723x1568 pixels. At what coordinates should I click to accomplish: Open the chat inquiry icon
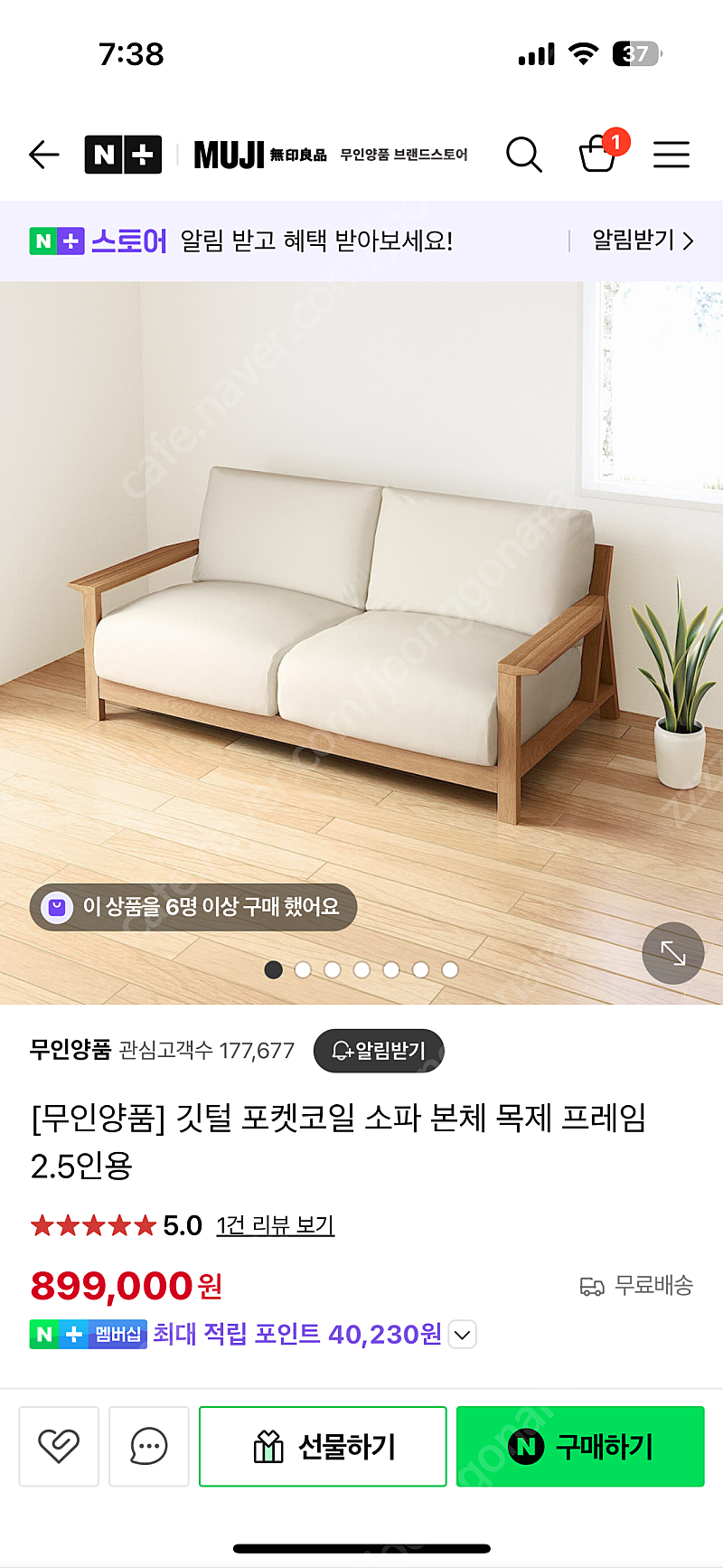[149, 1446]
